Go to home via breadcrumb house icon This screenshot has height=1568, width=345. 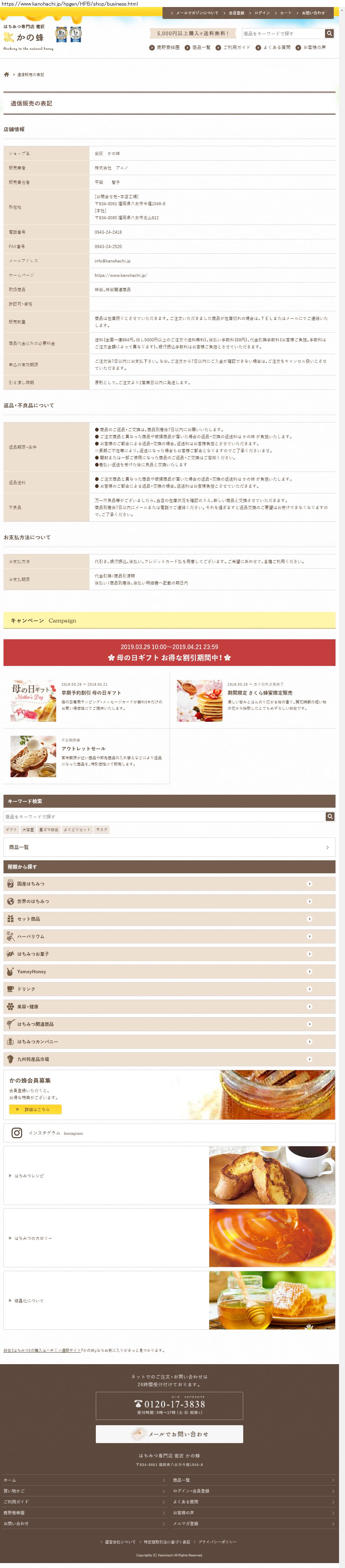point(7,75)
